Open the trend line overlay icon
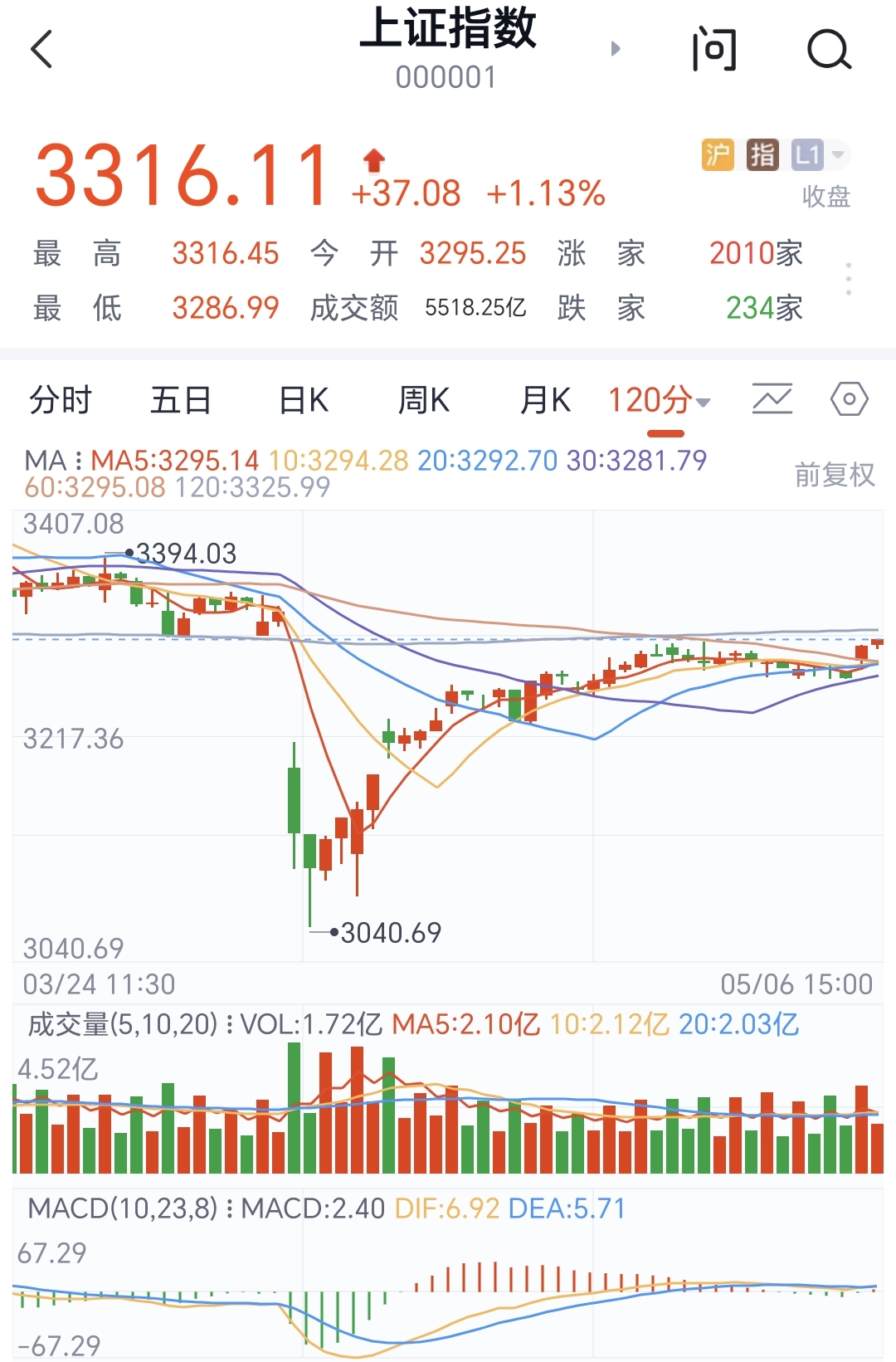 tap(771, 399)
